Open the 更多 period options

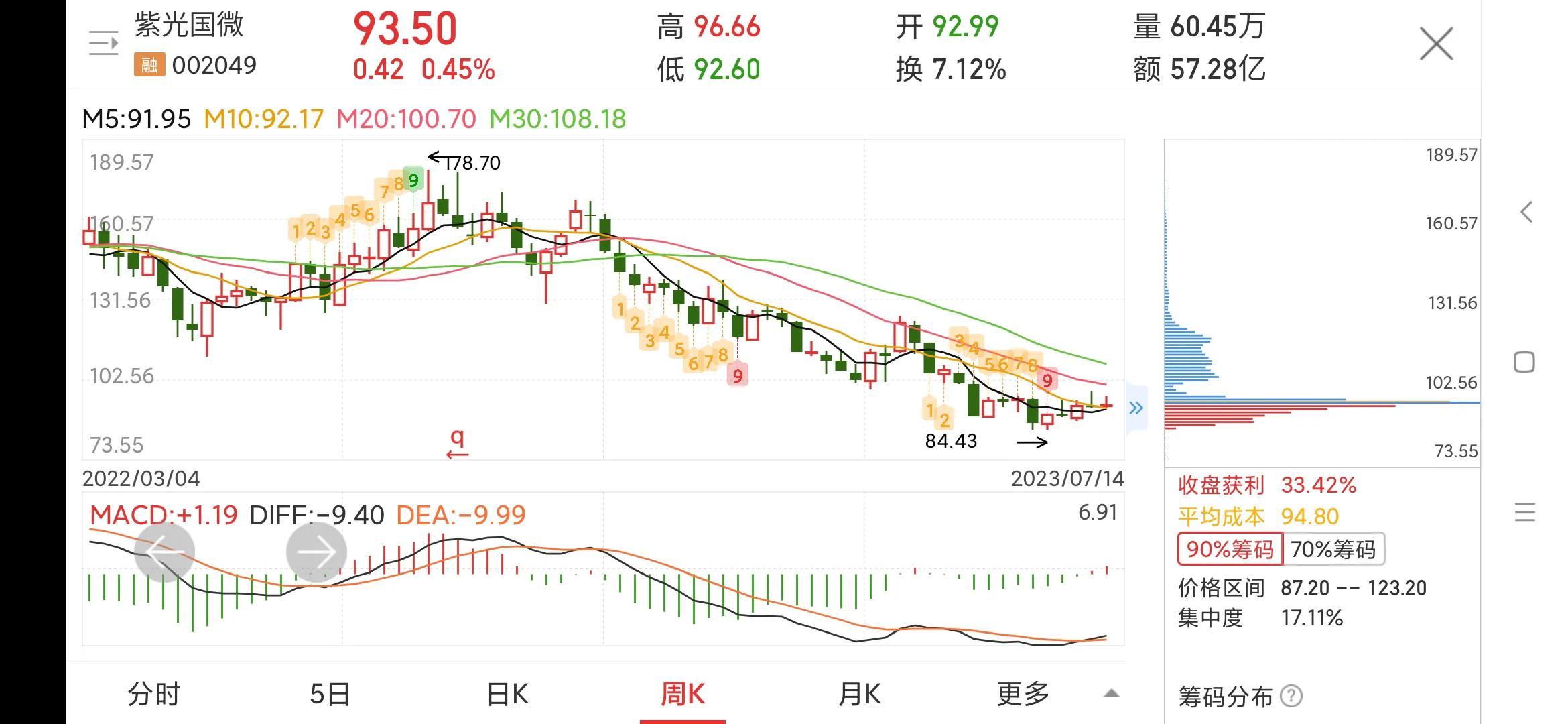pos(1023,694)
